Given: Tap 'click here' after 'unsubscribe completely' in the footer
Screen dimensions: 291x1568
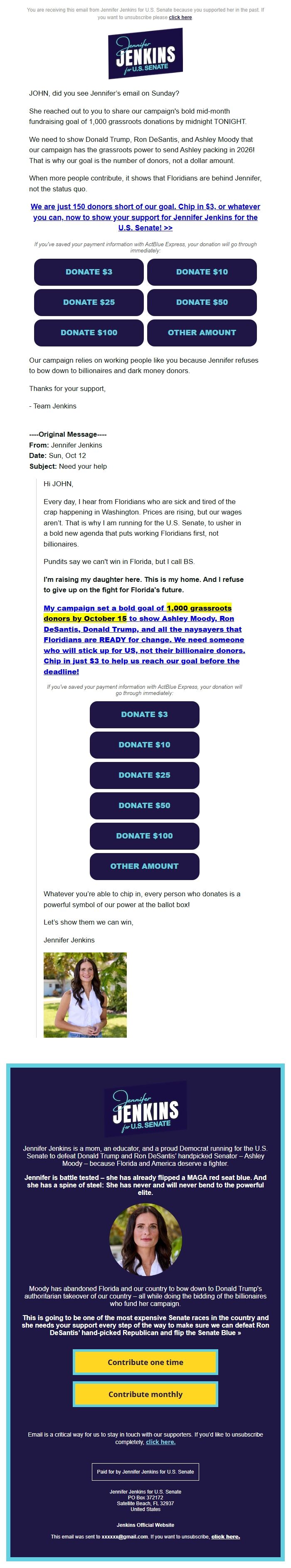Looking at the screenshot, I should [161, 1442].
